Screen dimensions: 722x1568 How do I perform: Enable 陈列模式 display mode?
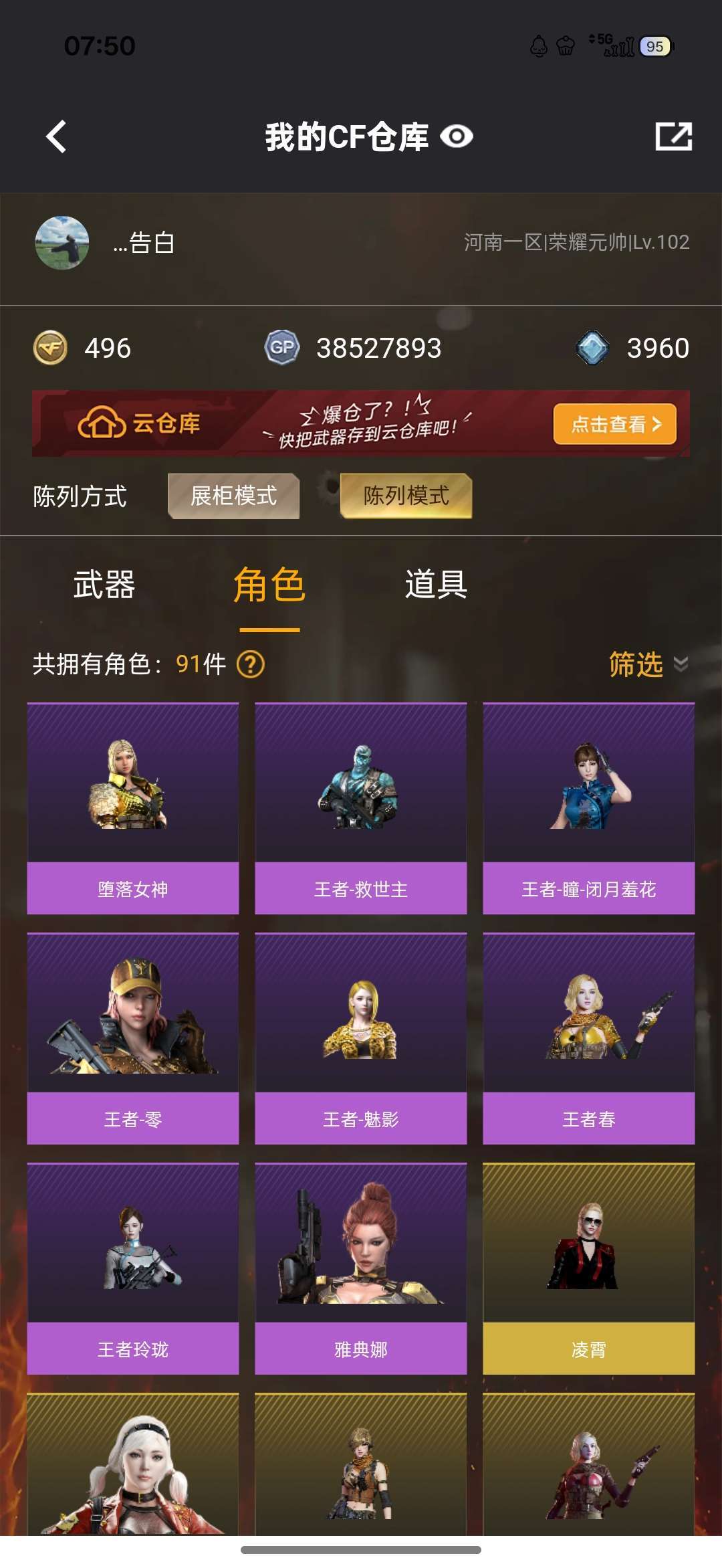coord(406,495)
